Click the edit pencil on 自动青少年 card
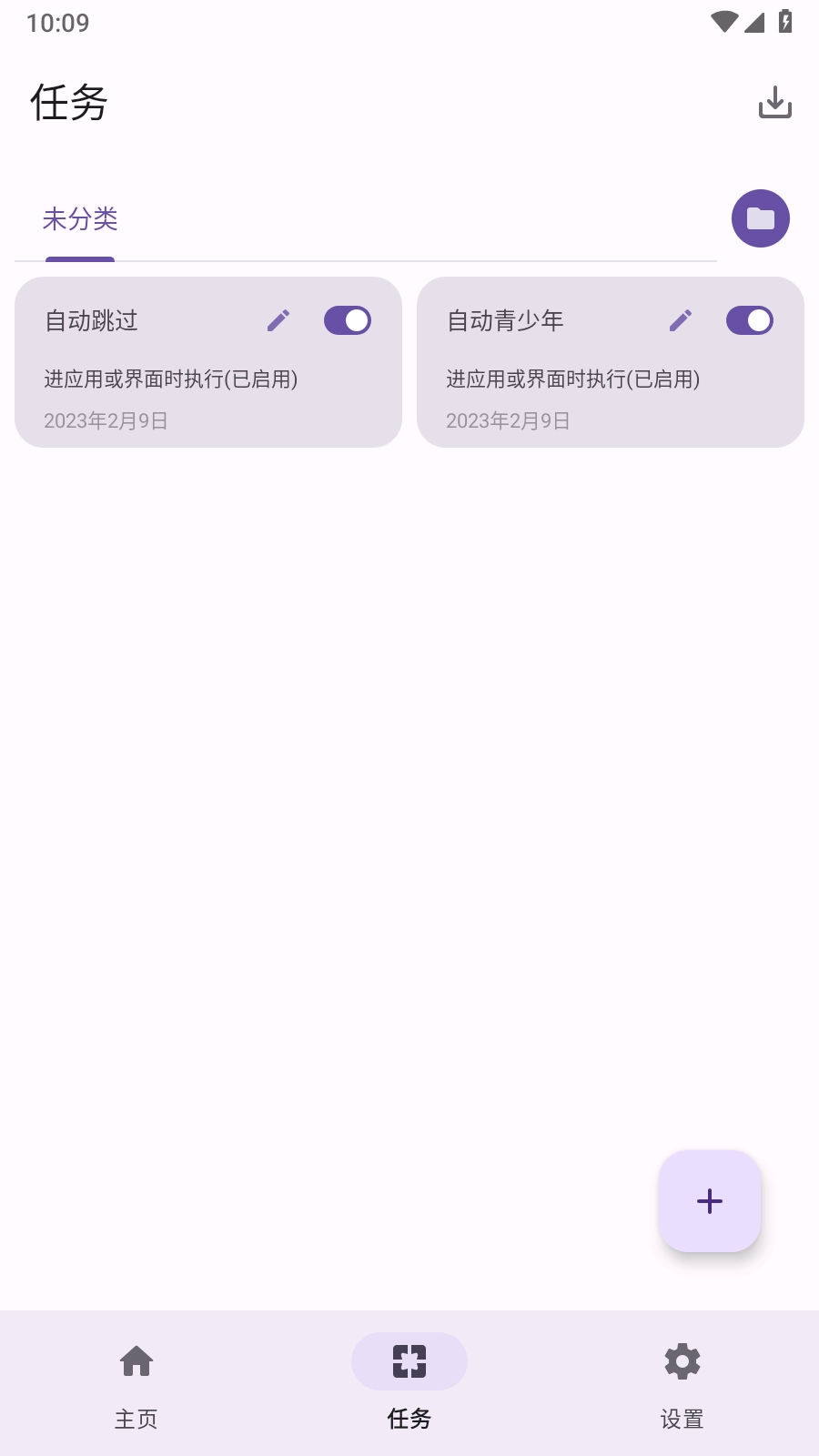The height and width of the screenshot is (1456, 819). point(681,320)
